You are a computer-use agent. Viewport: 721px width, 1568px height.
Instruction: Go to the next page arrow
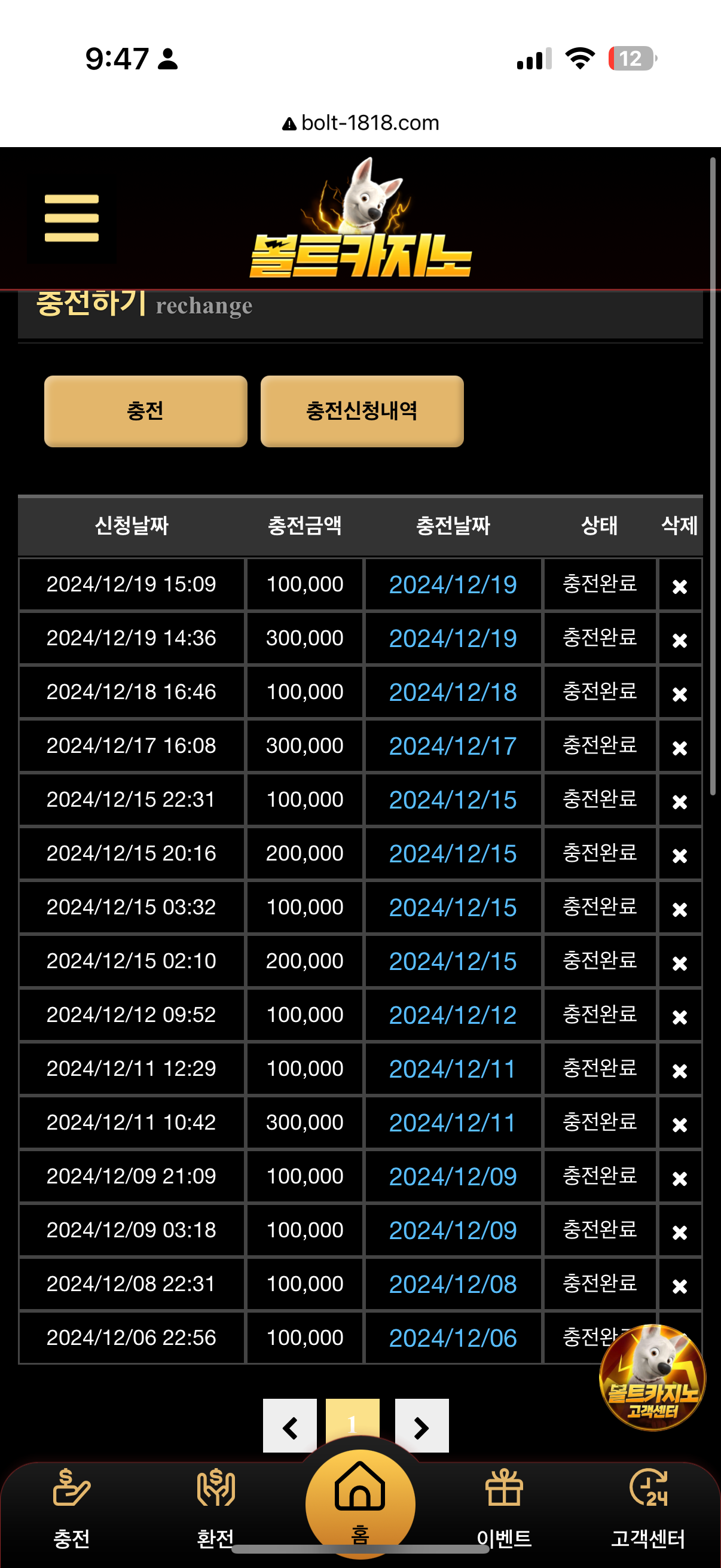coord(421,1425)
